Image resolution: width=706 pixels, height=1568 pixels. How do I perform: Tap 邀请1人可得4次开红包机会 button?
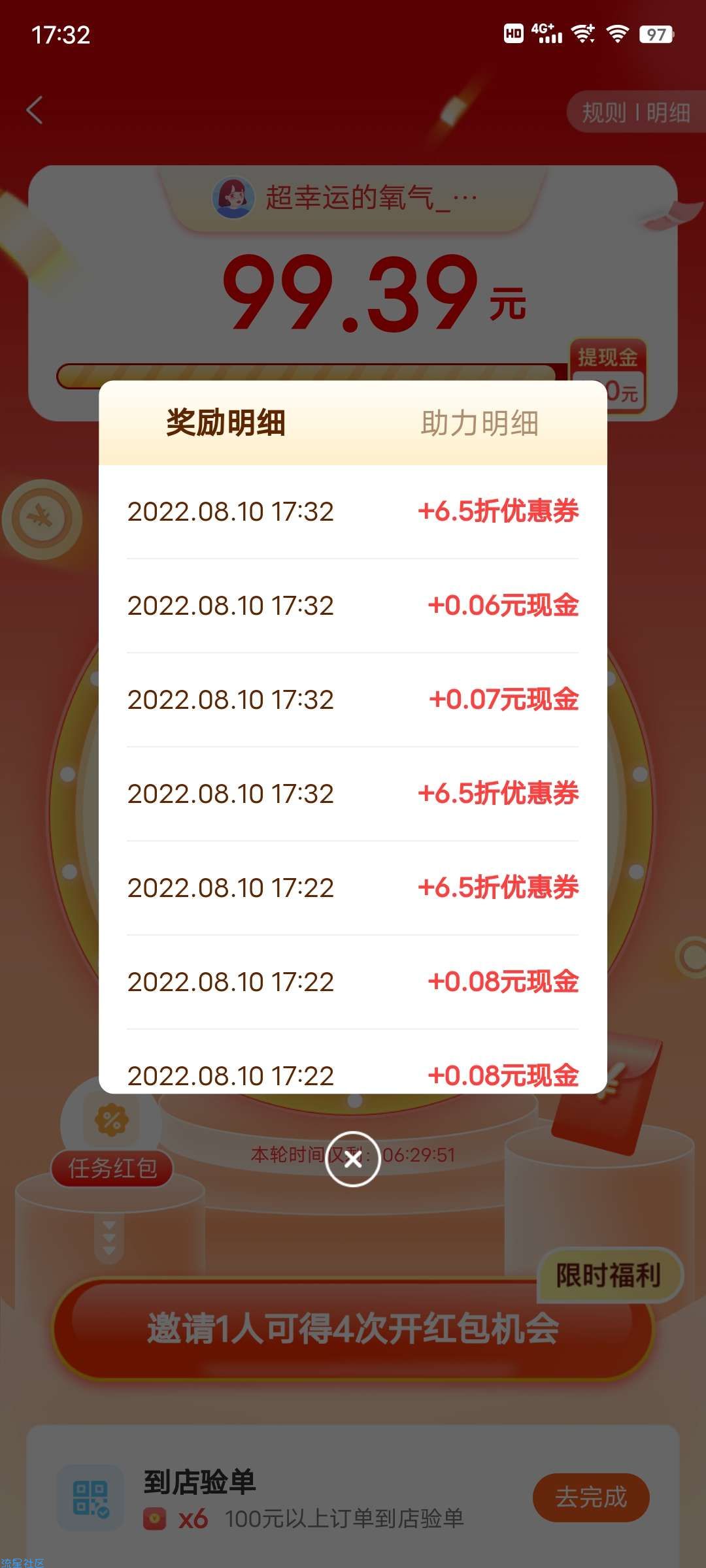(353, 1329)
